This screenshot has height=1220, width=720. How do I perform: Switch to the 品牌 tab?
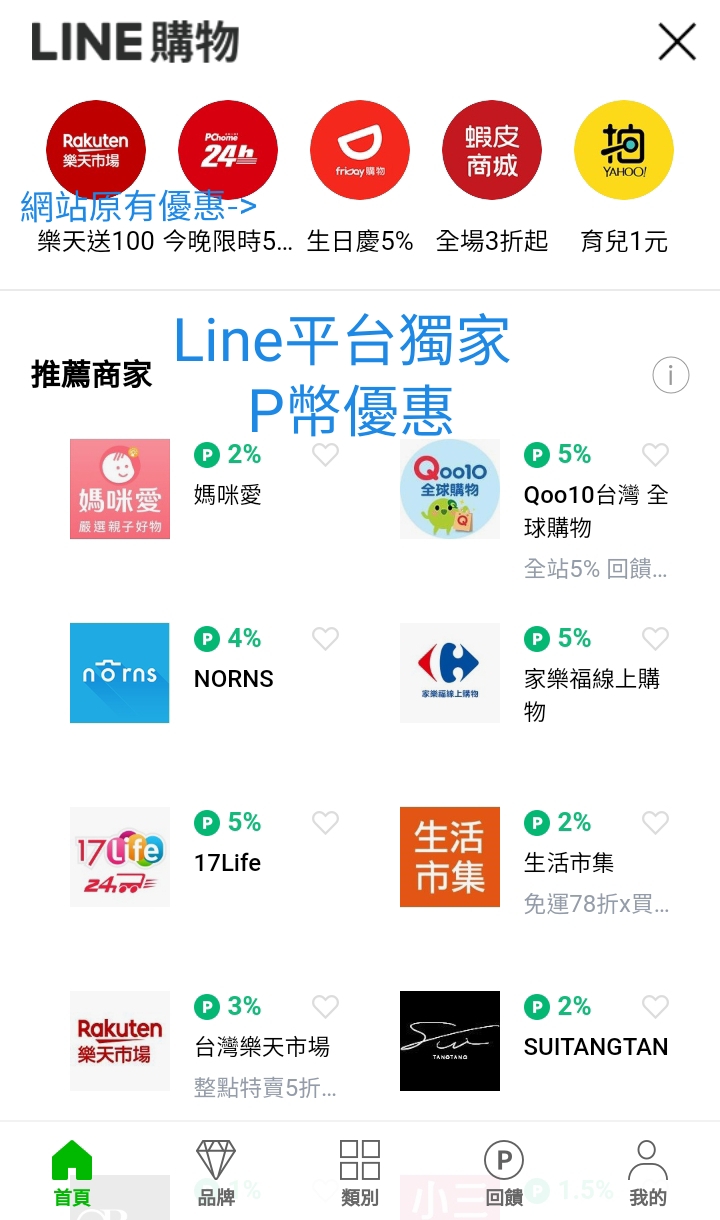(216, 1173)
